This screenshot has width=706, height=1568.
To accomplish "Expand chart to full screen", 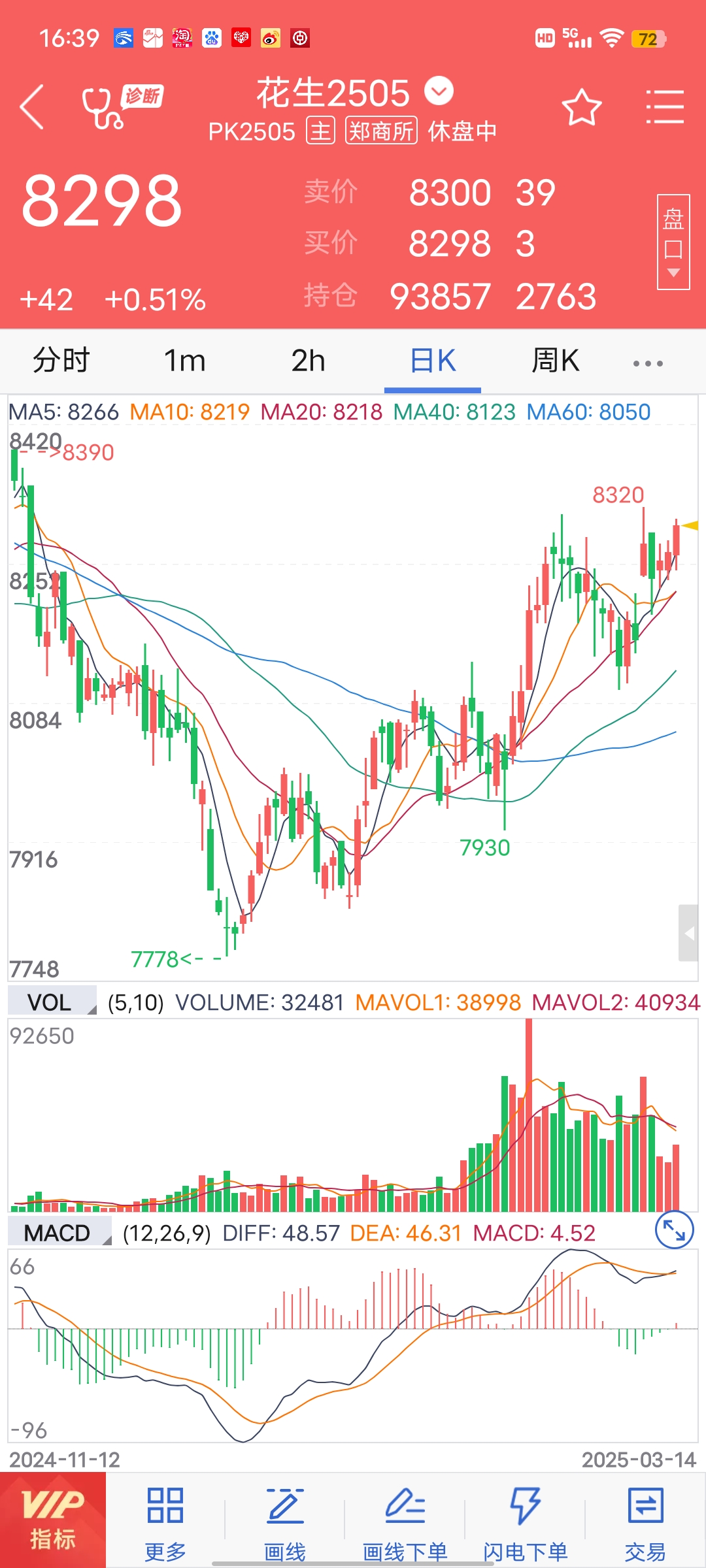I will click(x=674, y=1230).
